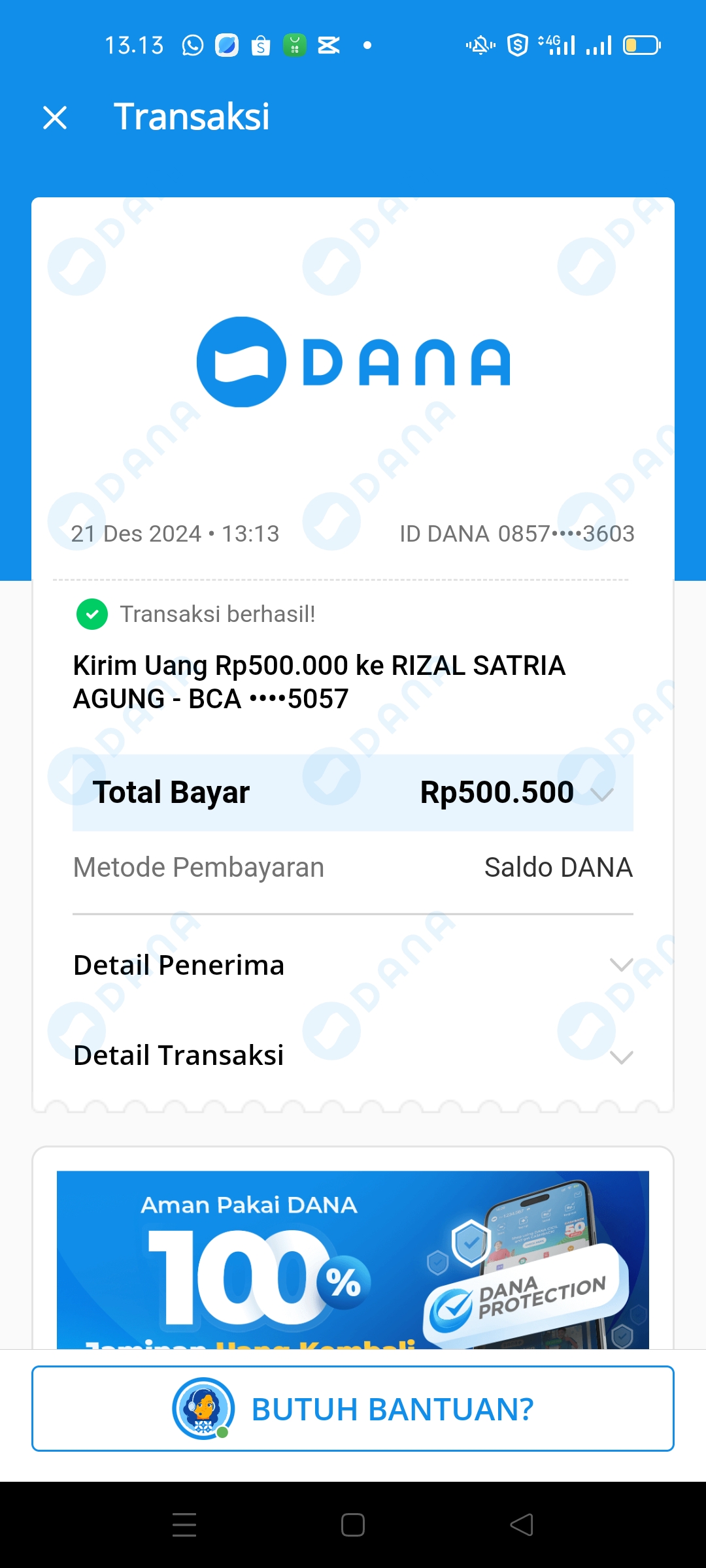Close the Transaksi screen

tap(55, 118)
